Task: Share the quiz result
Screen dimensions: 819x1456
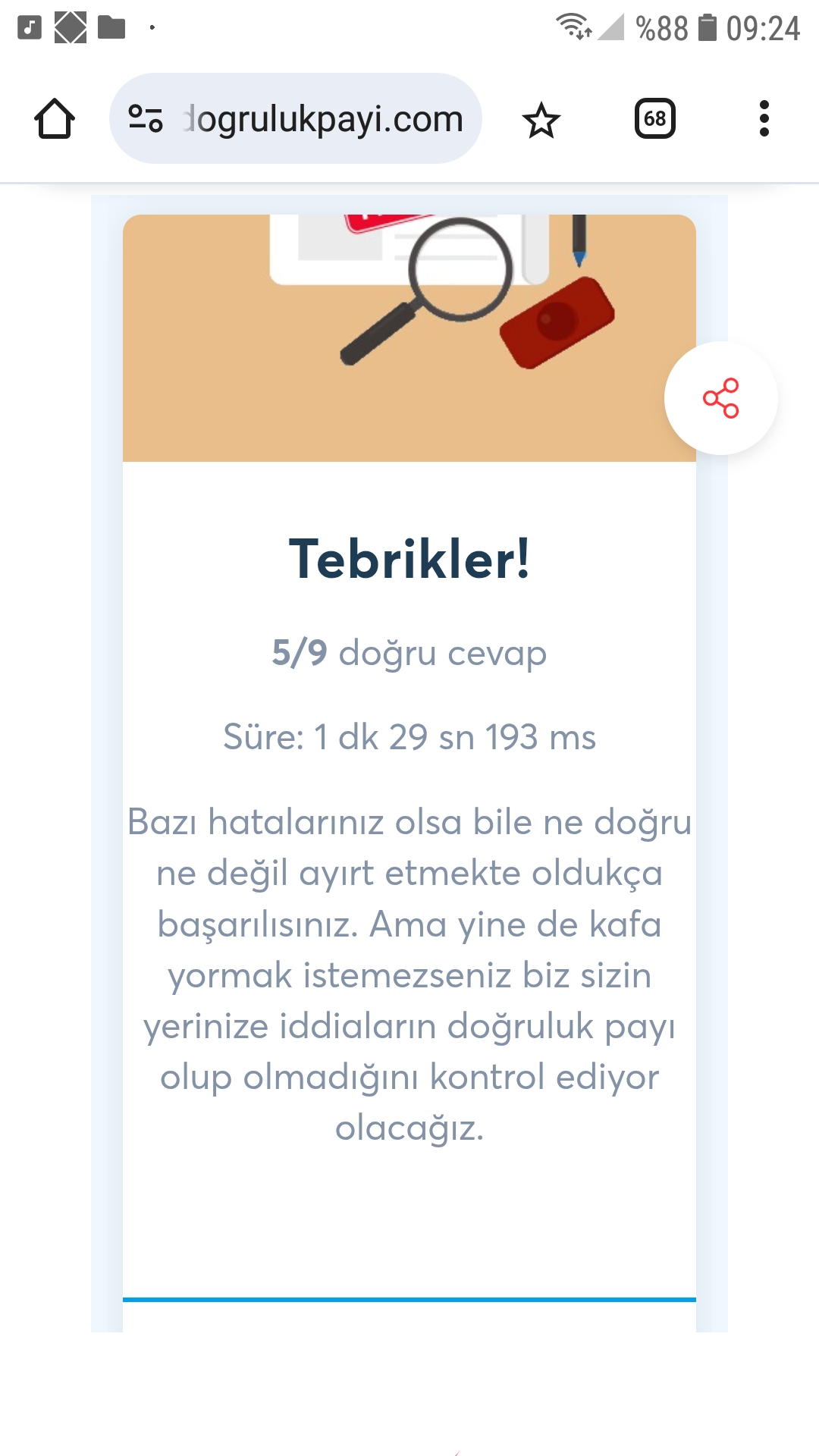Action: [720, 398]
